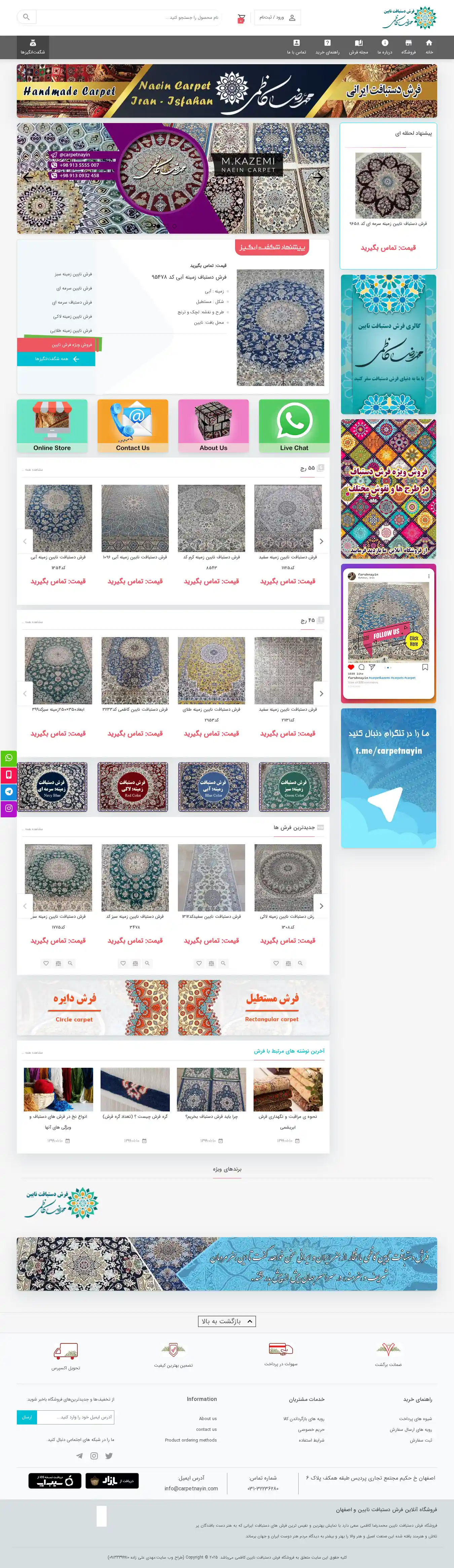The width and height of the screenshot is (454, 1568).
Task: Browse Green Color carpets
Action: 294,787
